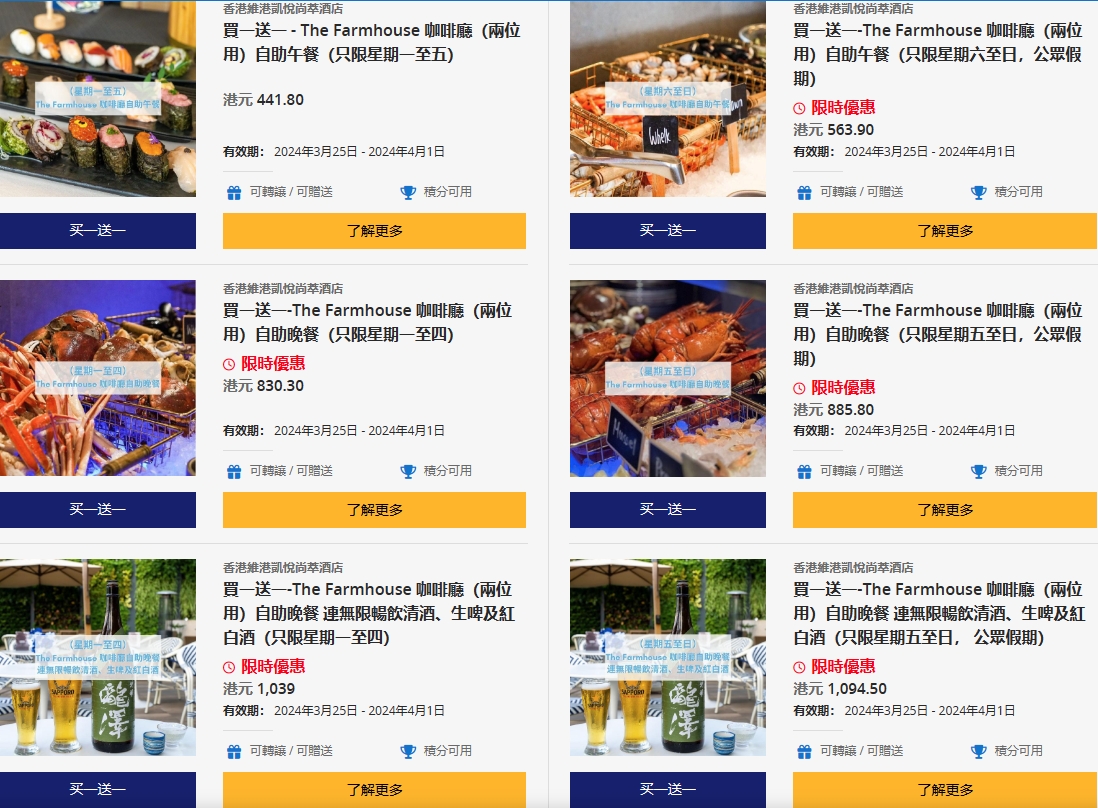Open the sushi photo of weekday lunch buffet
Image resolution: width=1098 pixels, height=808 pixels.
98,100
